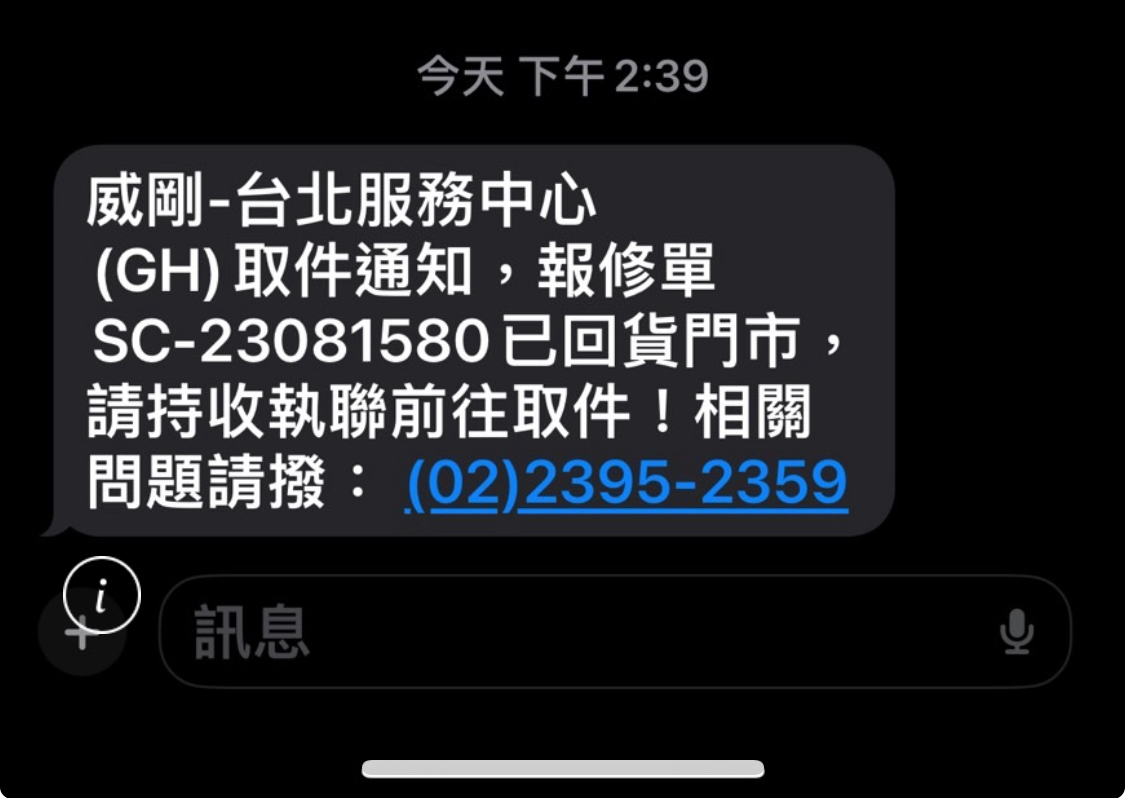The height and width of the screenshot is (798, 1125).
Task: Call the linked number (02)2395-2359
Action: (627, 485)
